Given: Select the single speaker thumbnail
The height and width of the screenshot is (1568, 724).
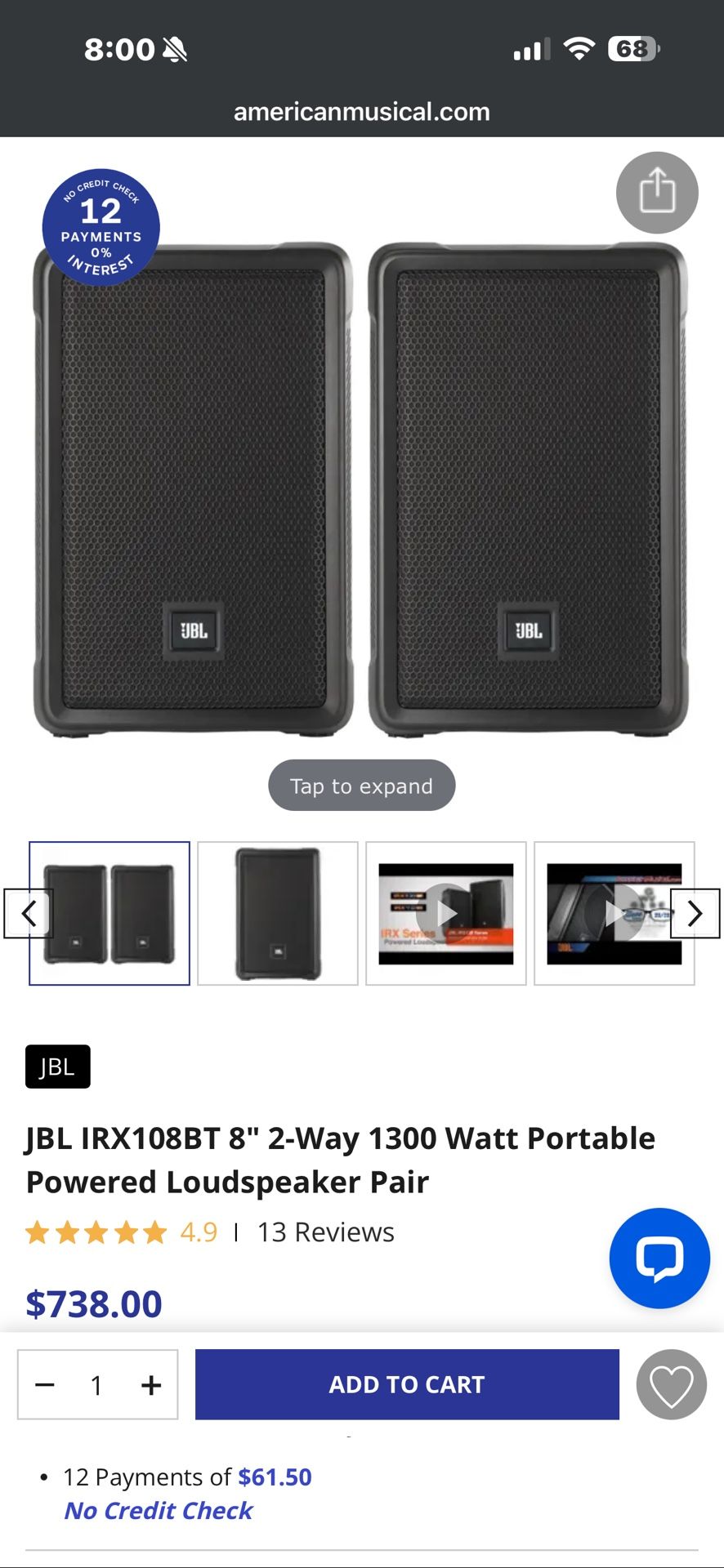Looking at the screenshot, I should pos(278,913).
